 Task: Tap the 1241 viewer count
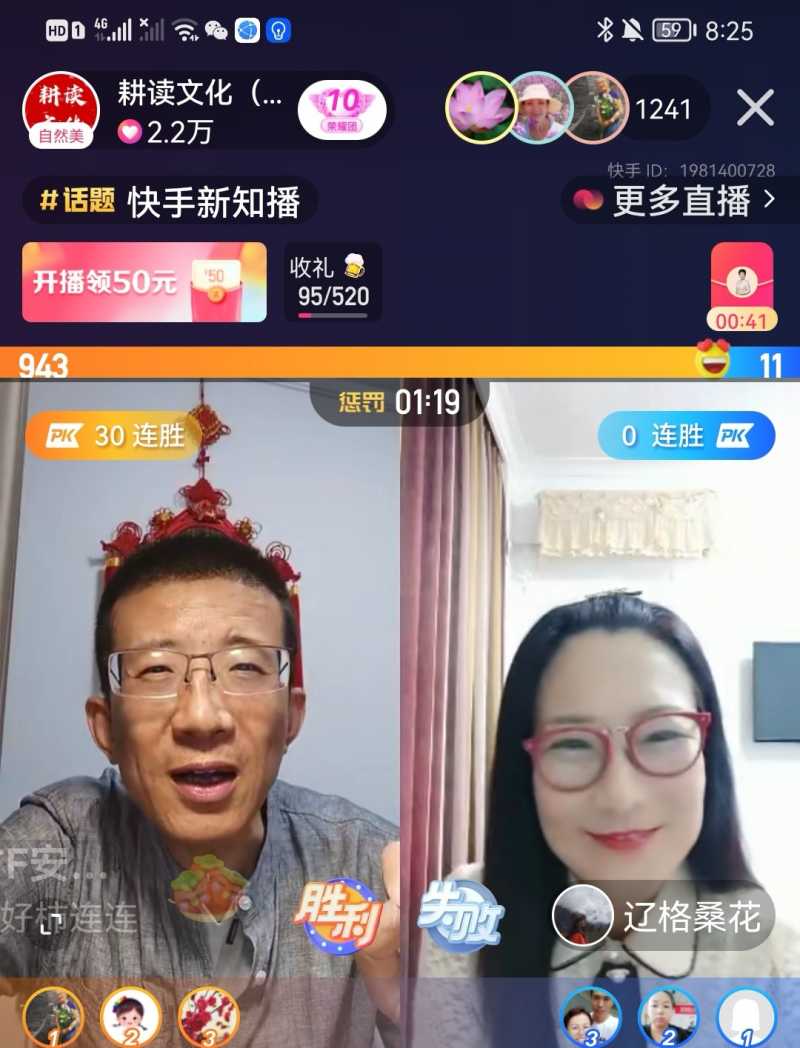[666, 108]
